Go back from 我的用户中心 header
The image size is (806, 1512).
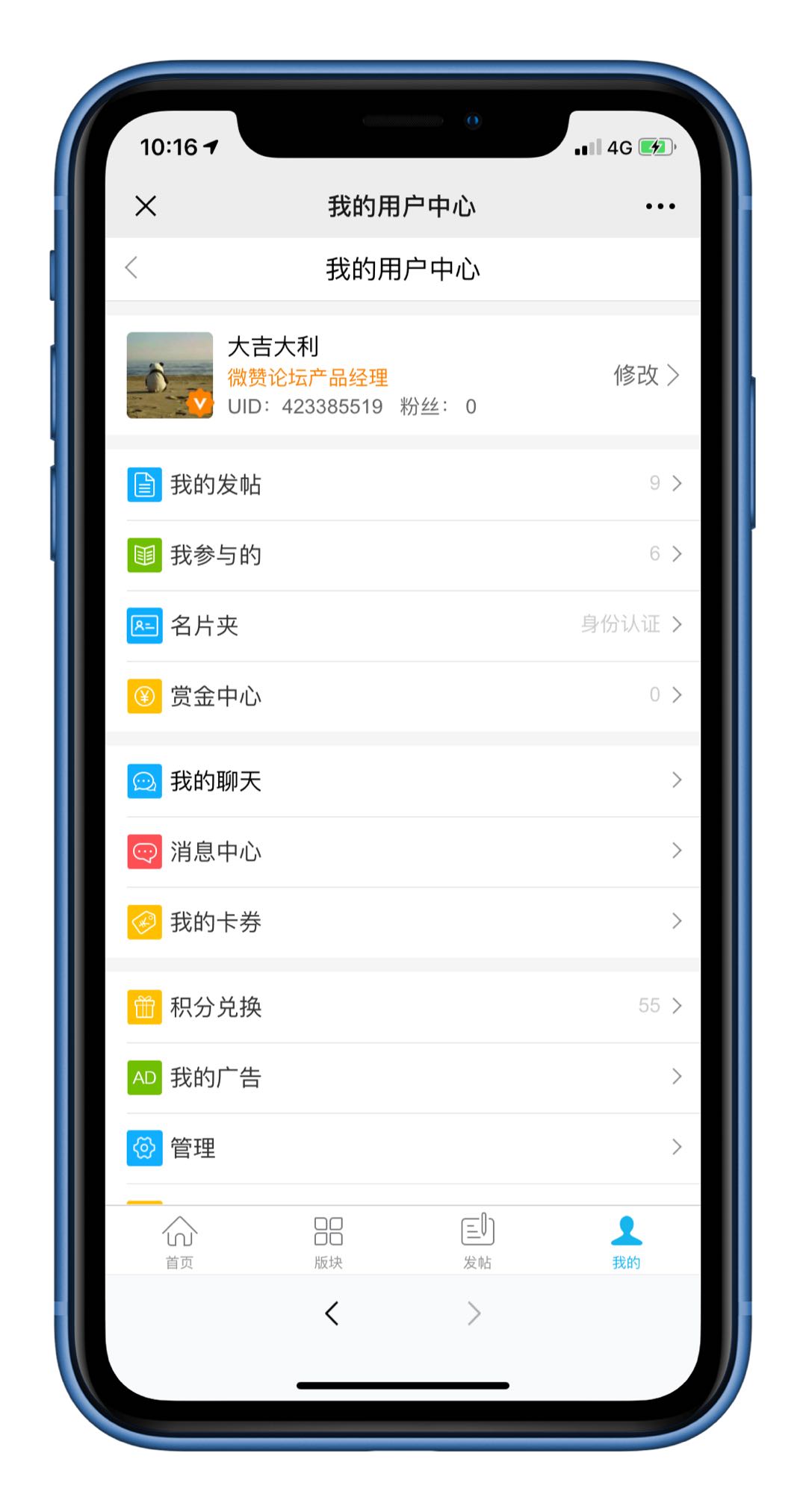coord(132,268)
